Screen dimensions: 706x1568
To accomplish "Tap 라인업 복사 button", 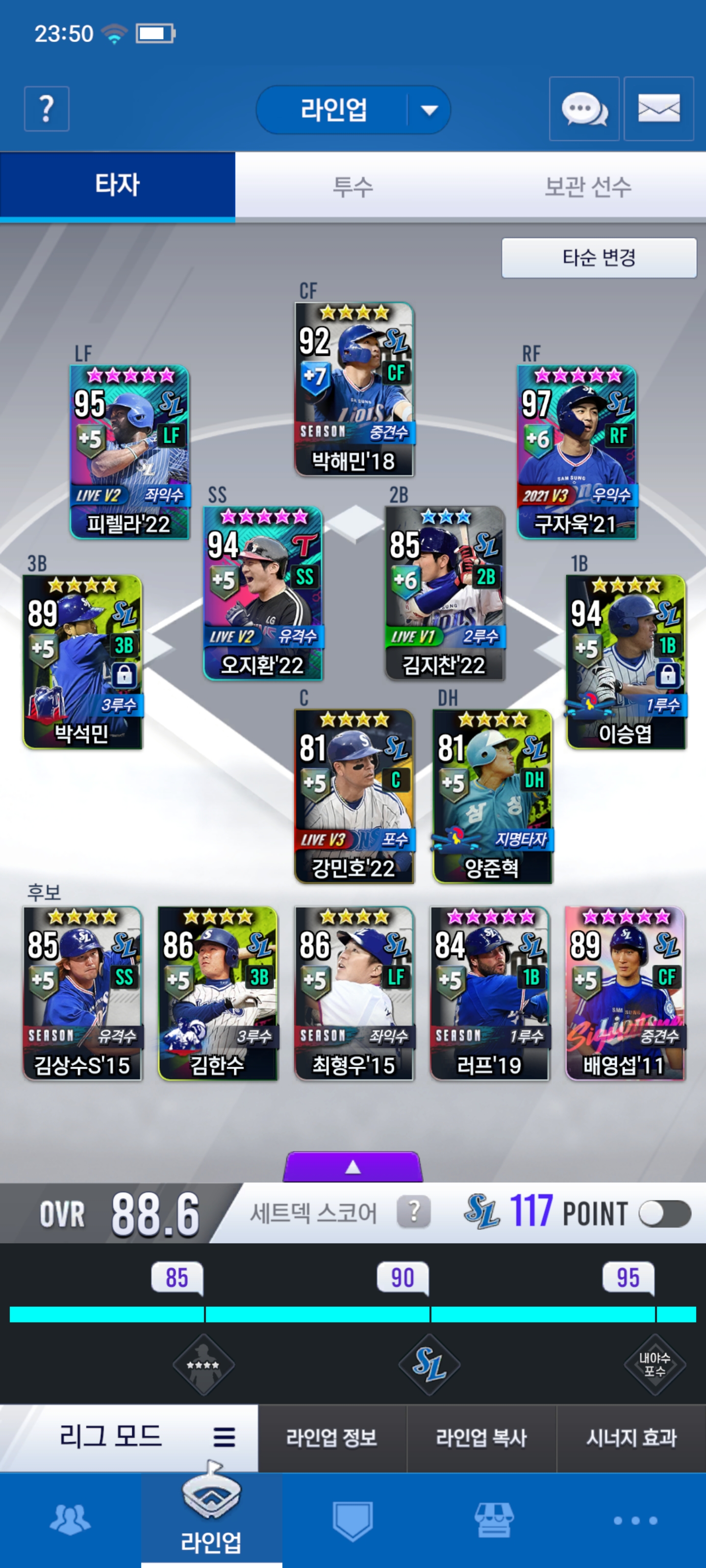I will point(481,1438).
